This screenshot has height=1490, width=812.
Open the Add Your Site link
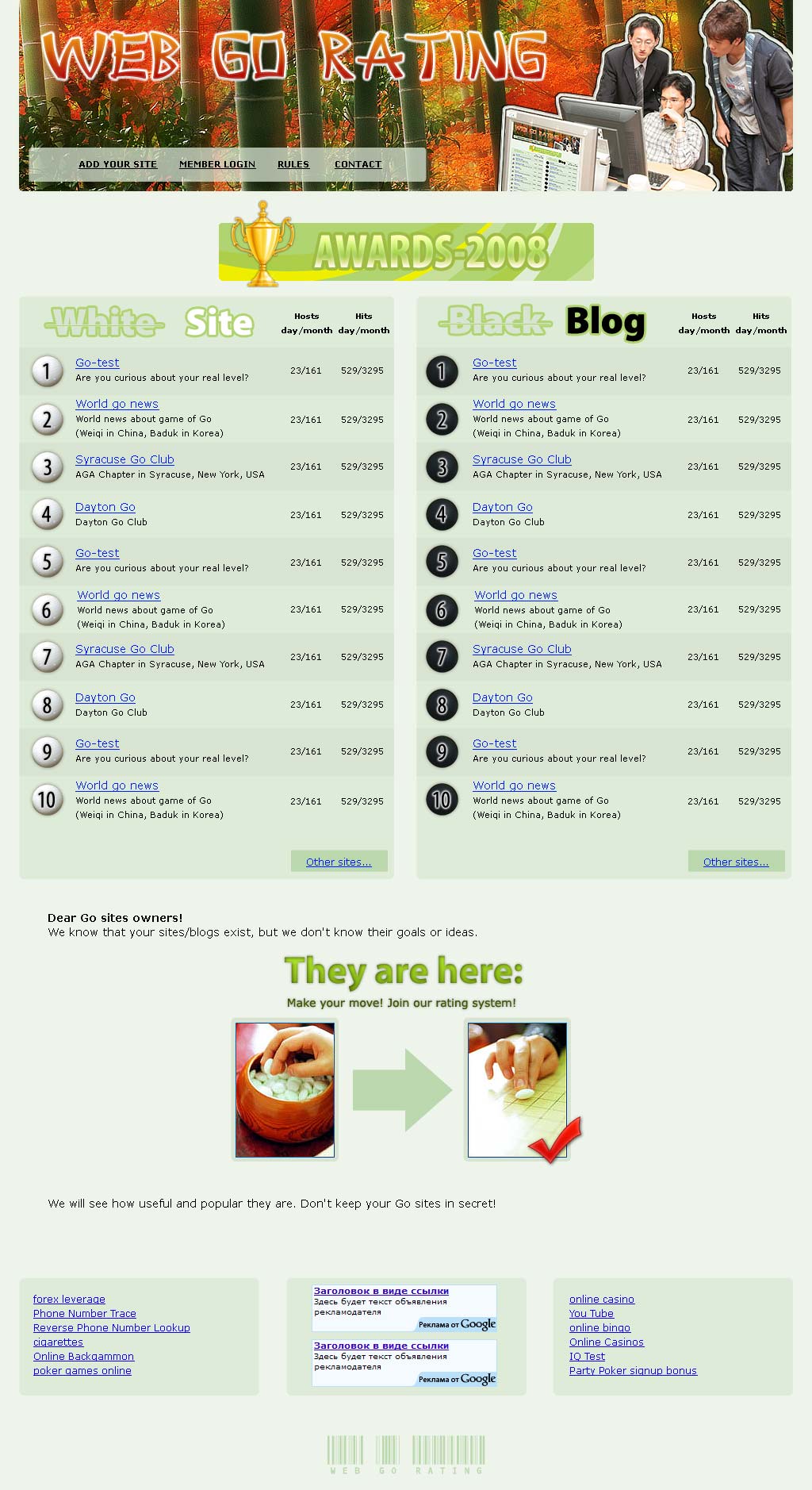pyautogui.click(x=117, y=164)
